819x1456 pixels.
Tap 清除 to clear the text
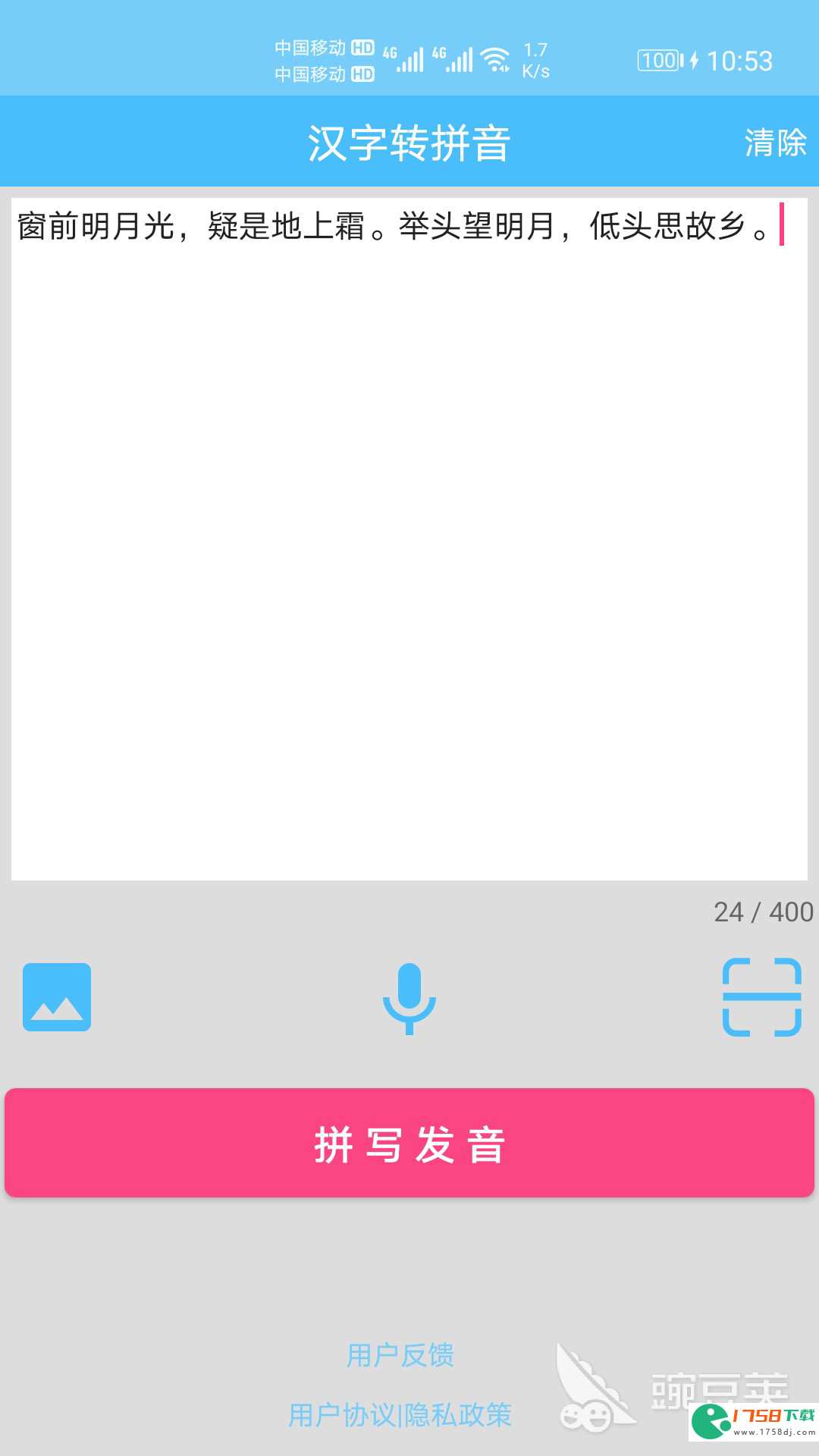tap(775, 143)
